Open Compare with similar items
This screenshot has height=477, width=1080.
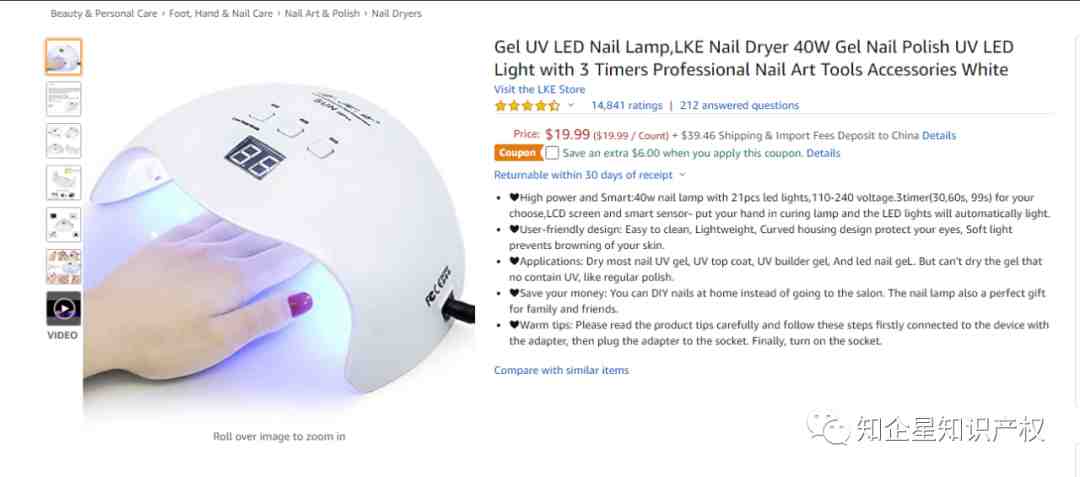pyautogui.click(x=561, y=370)
